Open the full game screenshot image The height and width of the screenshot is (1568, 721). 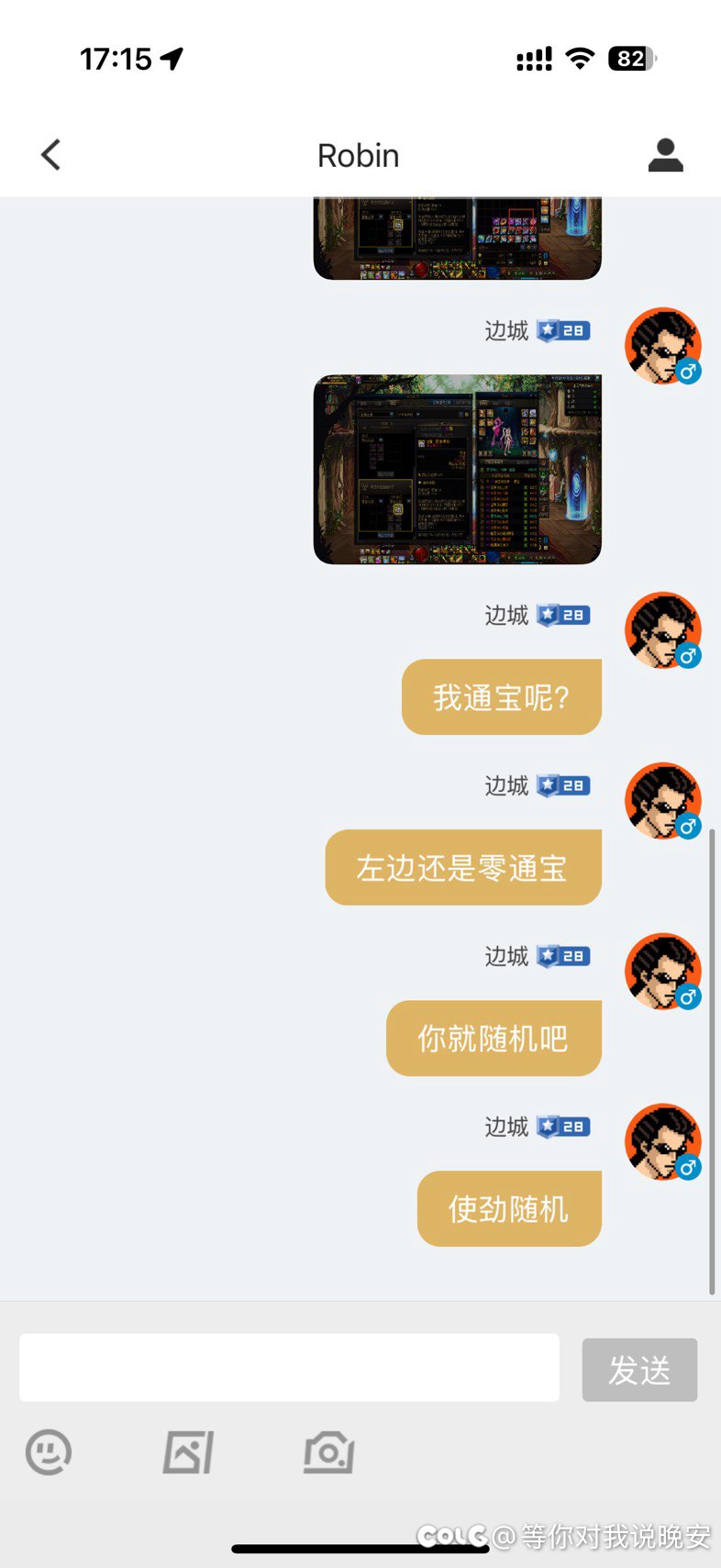click(x=457, y=469)
